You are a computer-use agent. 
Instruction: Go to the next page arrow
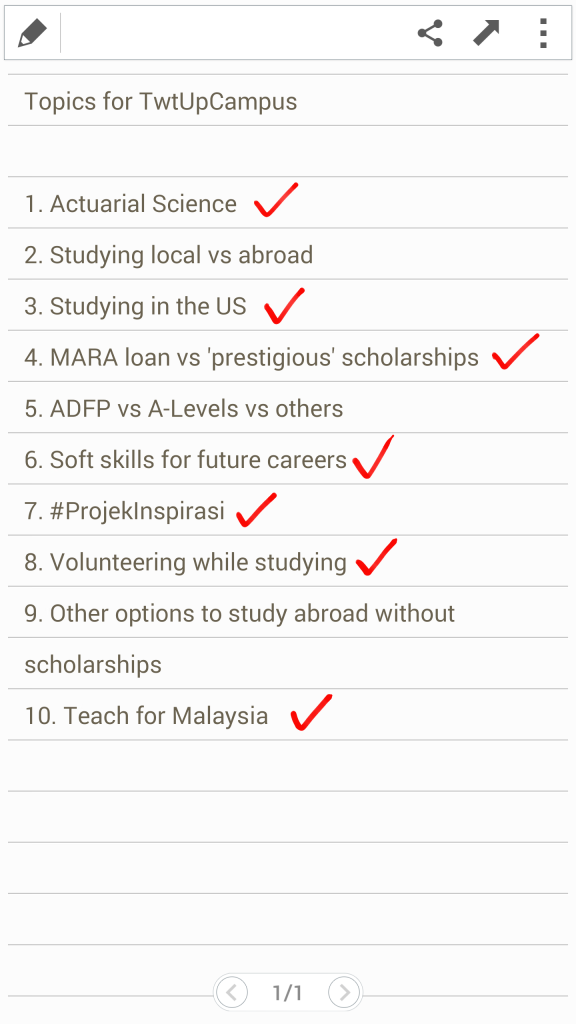click(344, 993)
